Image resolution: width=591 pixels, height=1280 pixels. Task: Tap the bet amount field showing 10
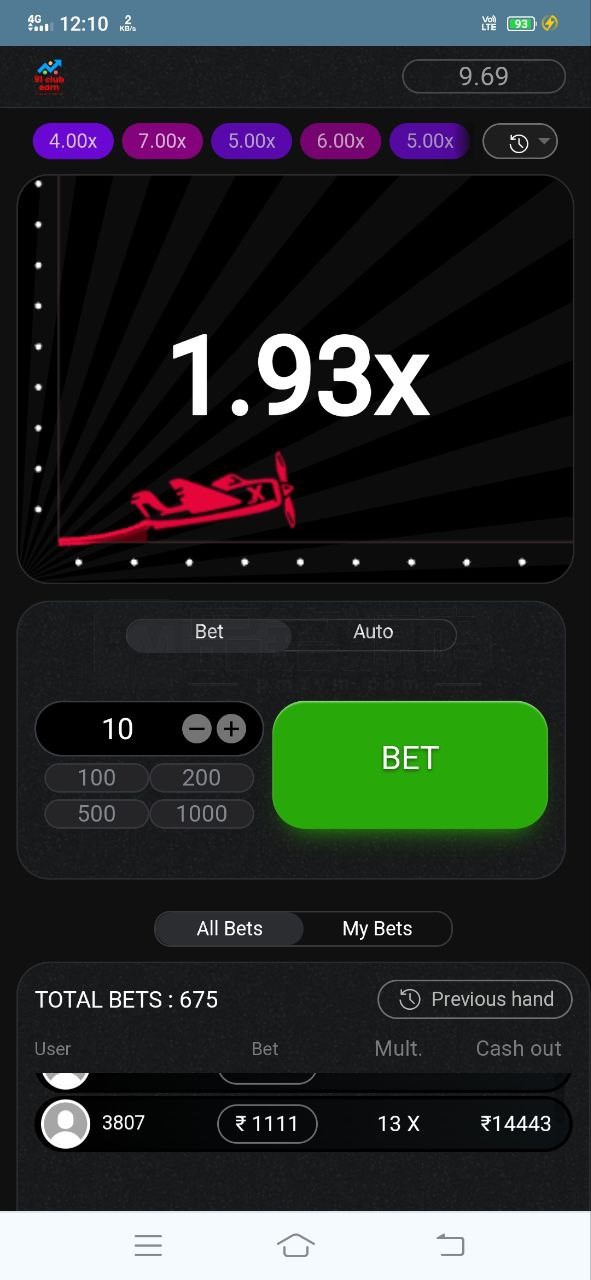point(118,729)
